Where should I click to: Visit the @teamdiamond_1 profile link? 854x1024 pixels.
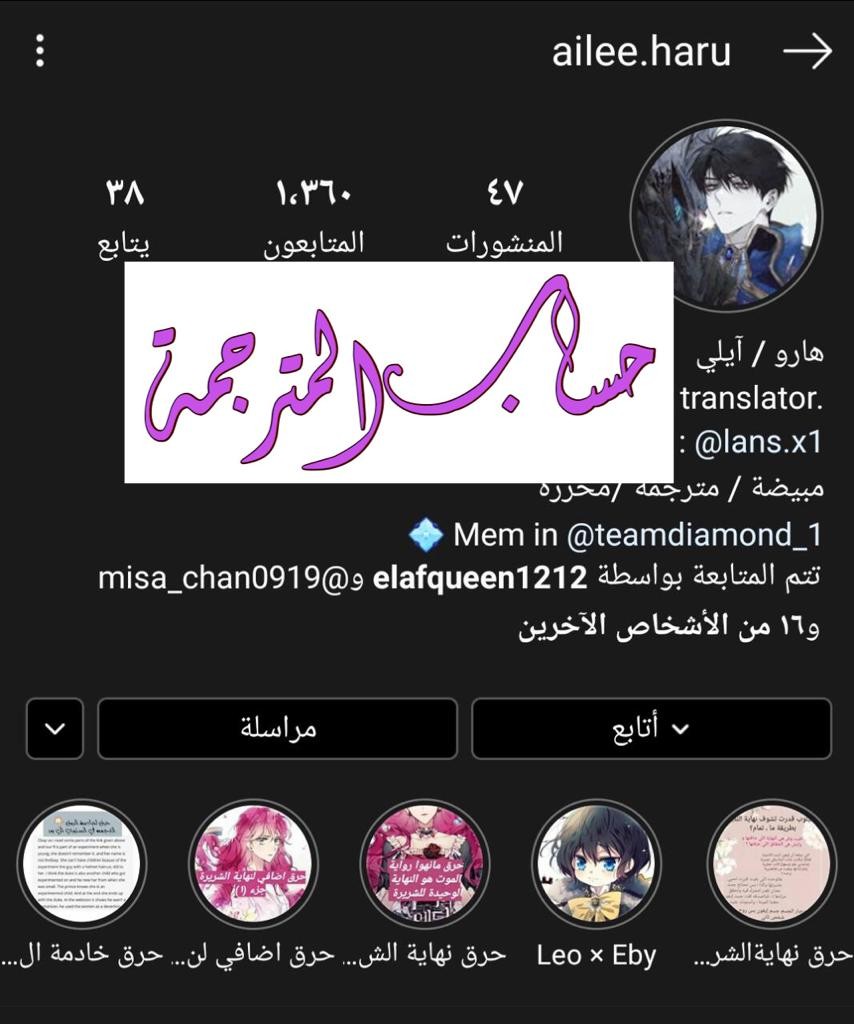coord(693,535)
